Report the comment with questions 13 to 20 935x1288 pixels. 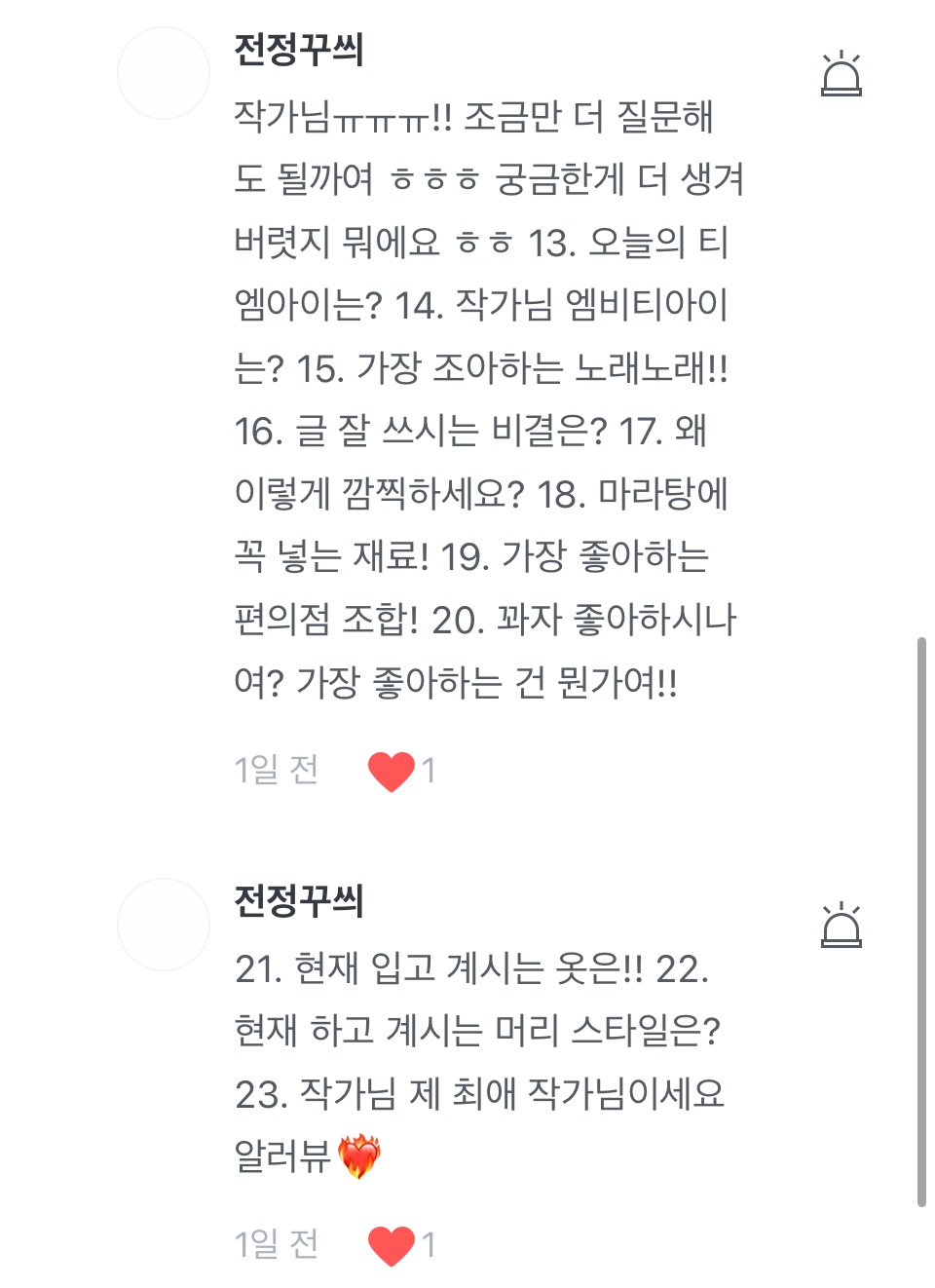tap(841, 75)
